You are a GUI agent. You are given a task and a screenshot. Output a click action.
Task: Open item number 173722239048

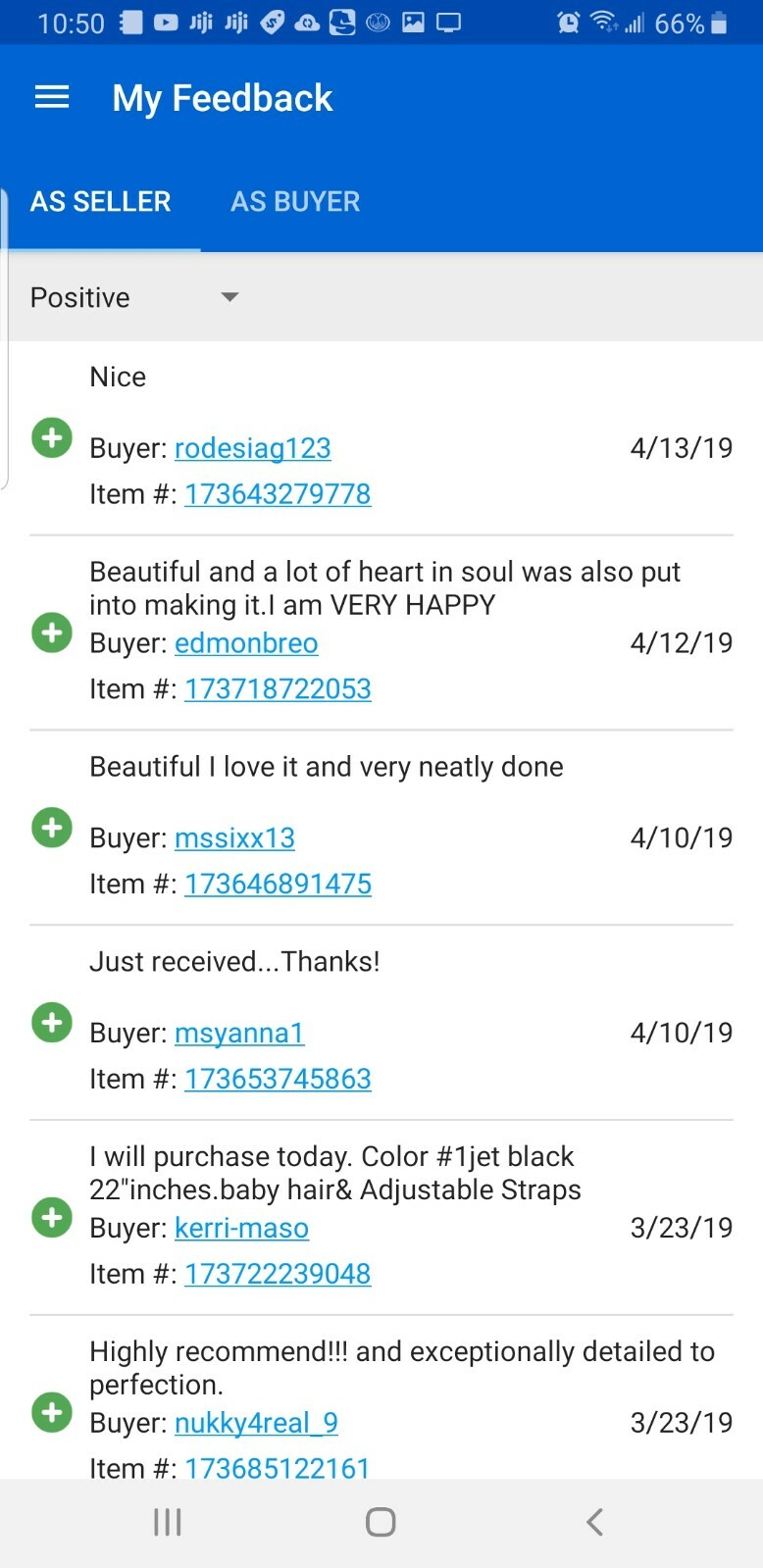[x=278, y=1274]
